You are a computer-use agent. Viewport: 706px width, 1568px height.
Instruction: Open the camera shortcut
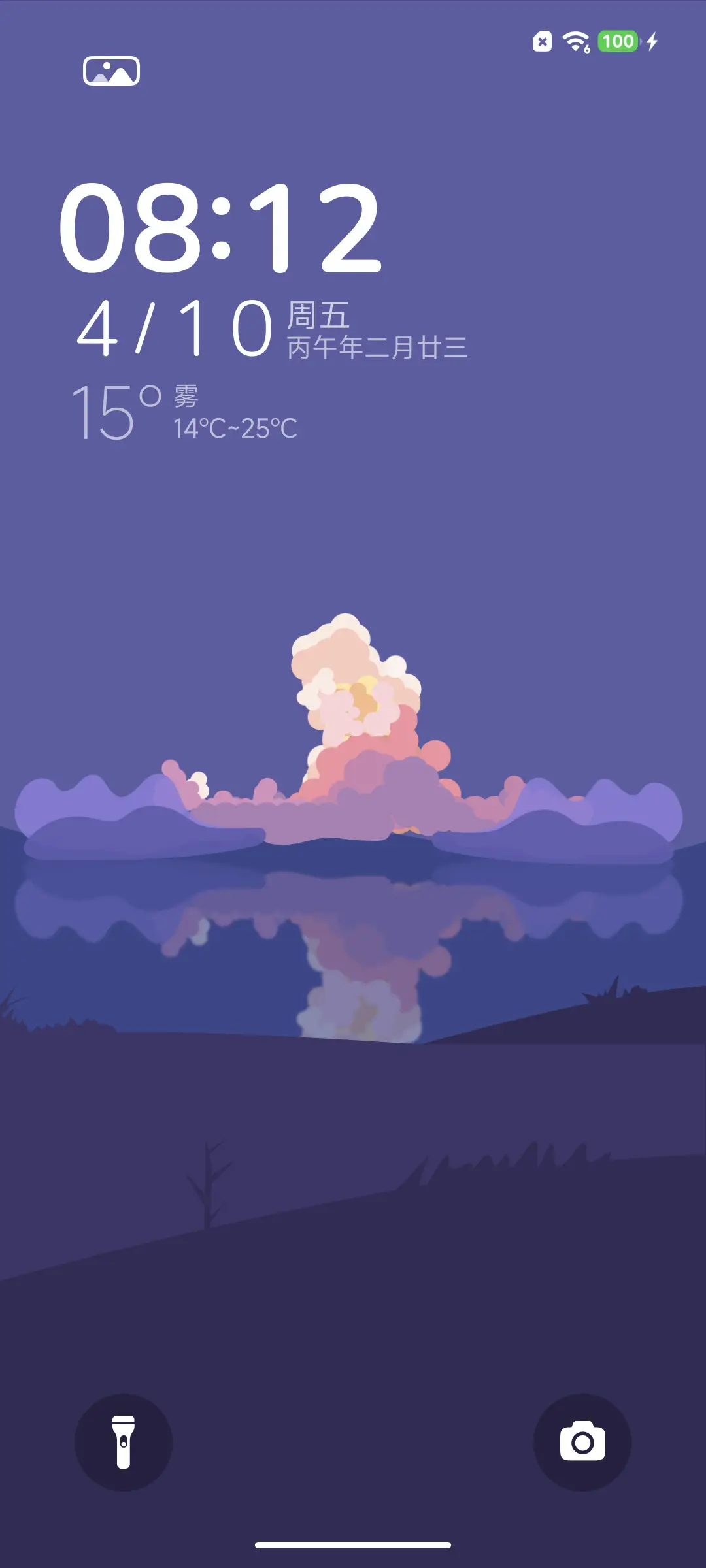tap(582, 1443)
